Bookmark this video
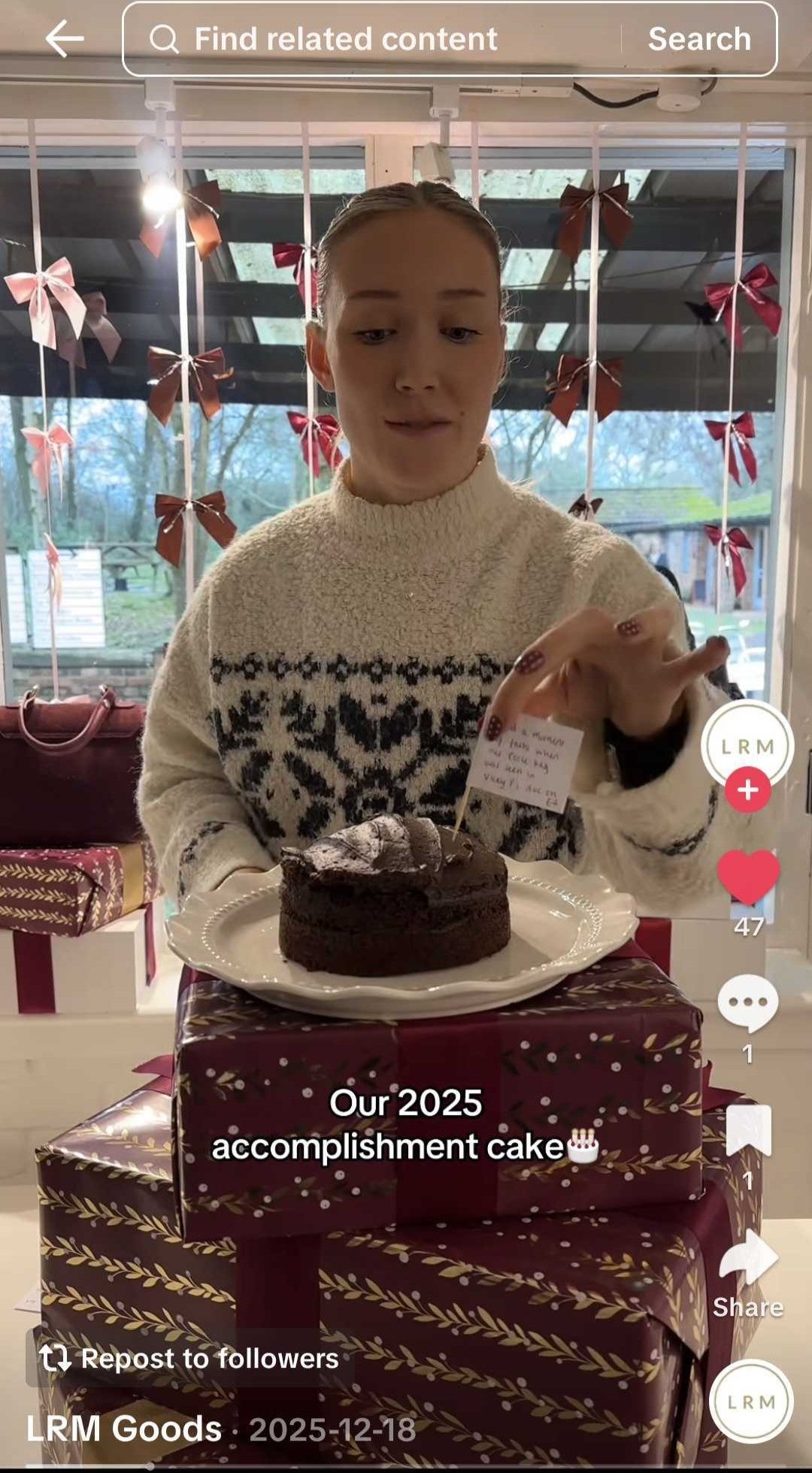Viewport: 812px width, 1473px height. (x=748, y=1130)
